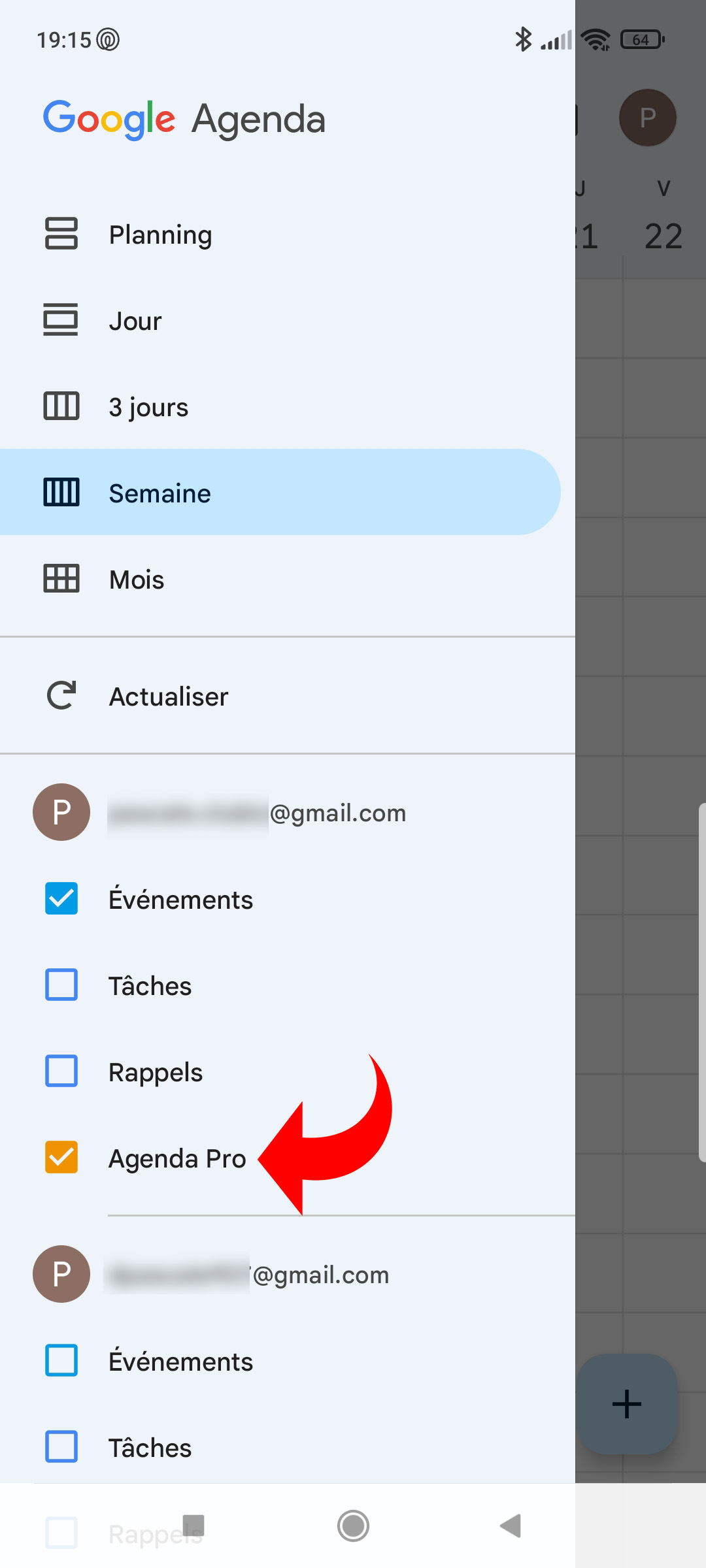Go to home screen via home button

point(353,1526)
